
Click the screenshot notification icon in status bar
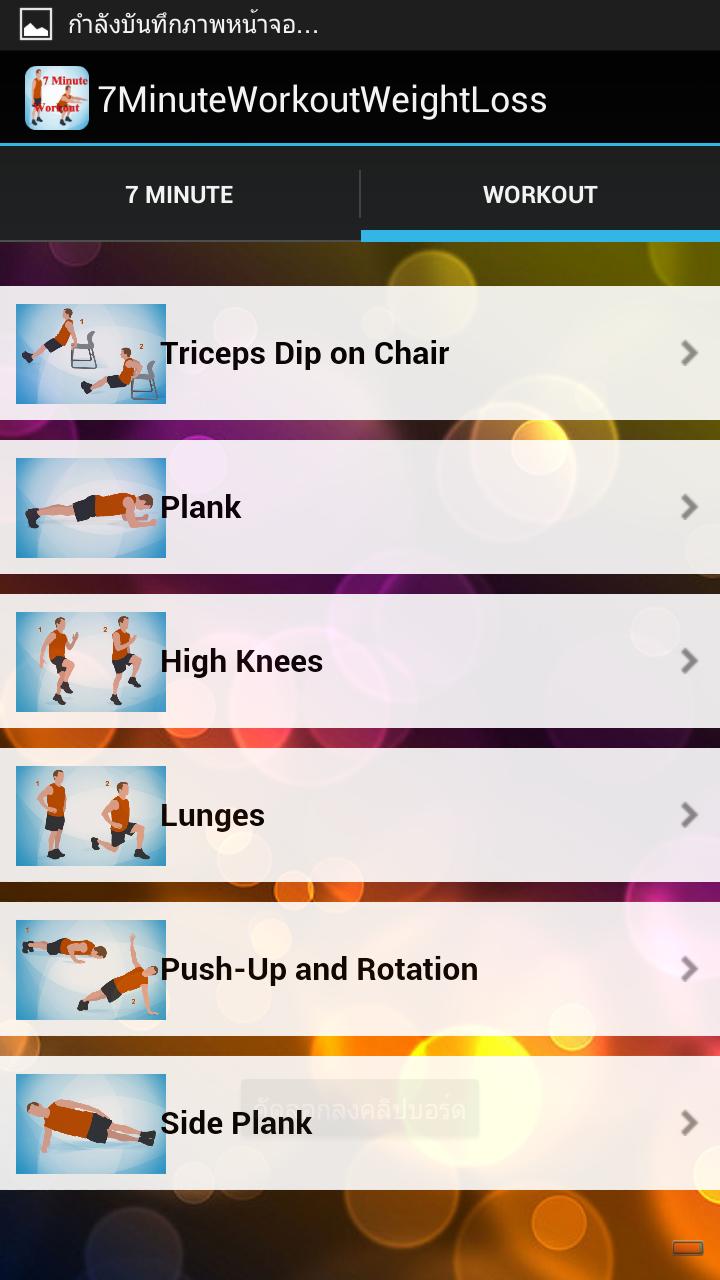coord(38,22)
